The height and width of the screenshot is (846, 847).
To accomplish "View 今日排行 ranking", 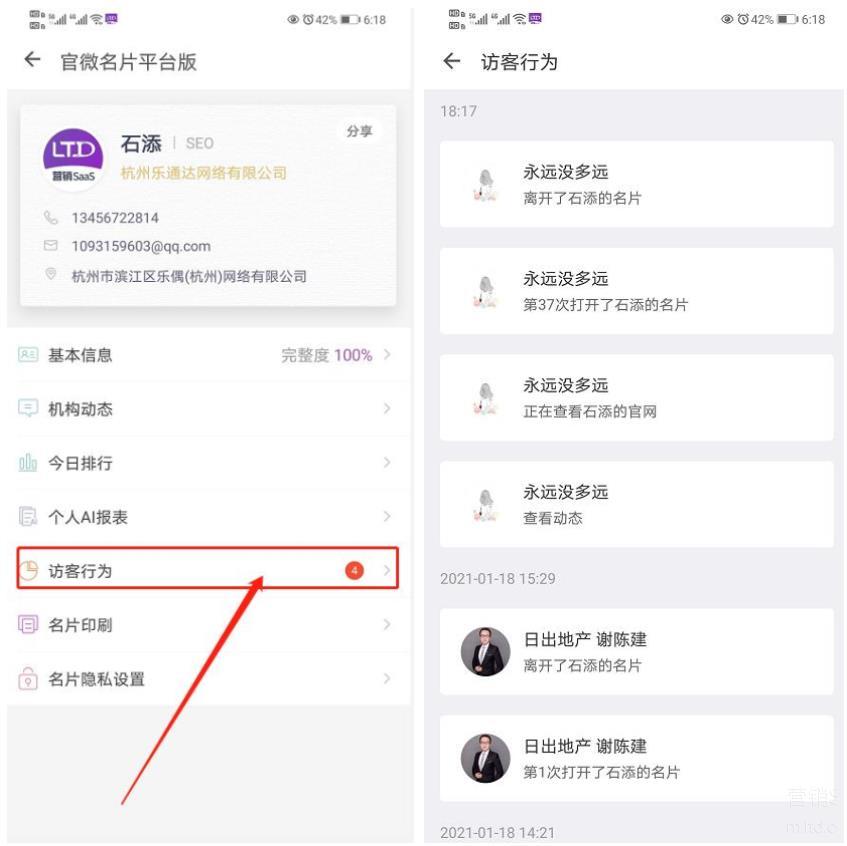I will coord(207,463).
